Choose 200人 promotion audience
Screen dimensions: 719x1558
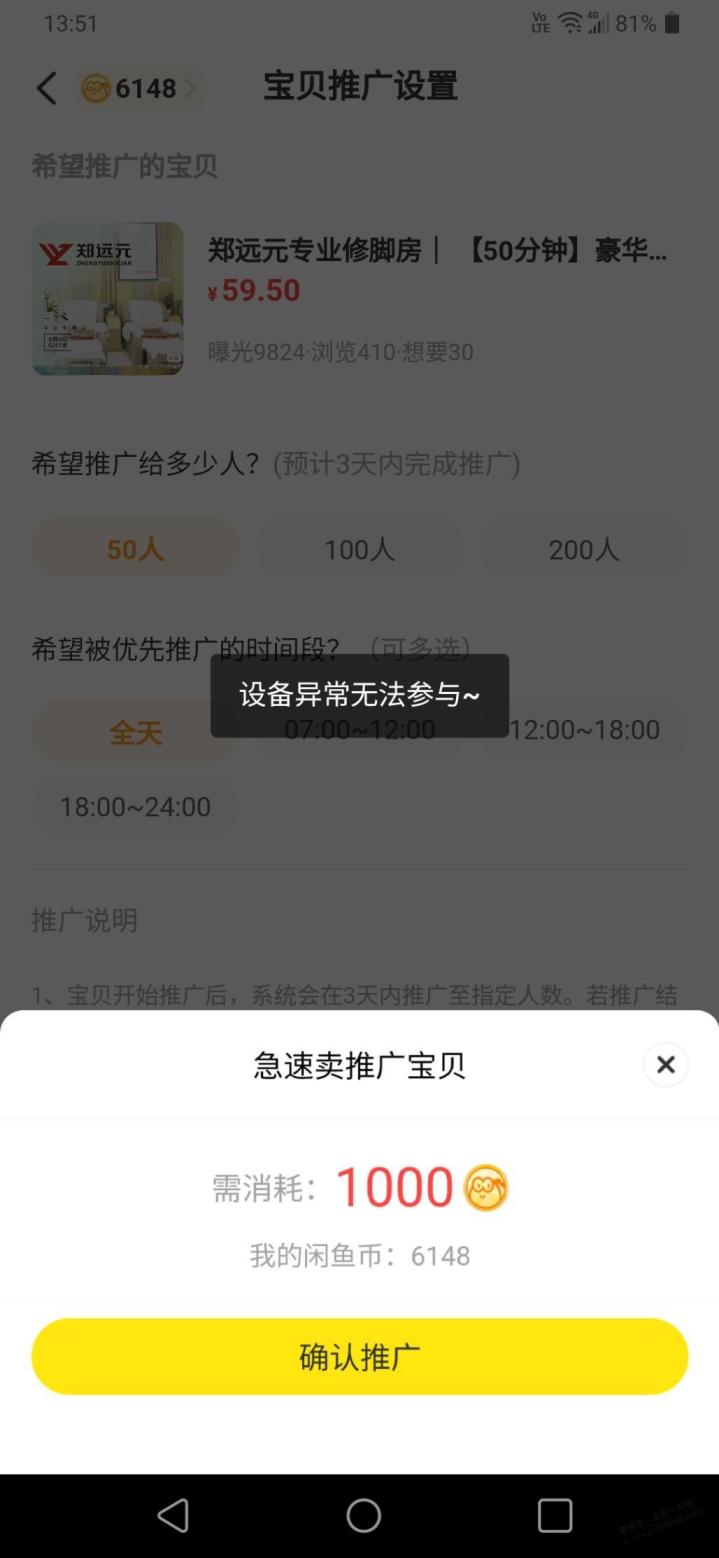tap(583, 549)
